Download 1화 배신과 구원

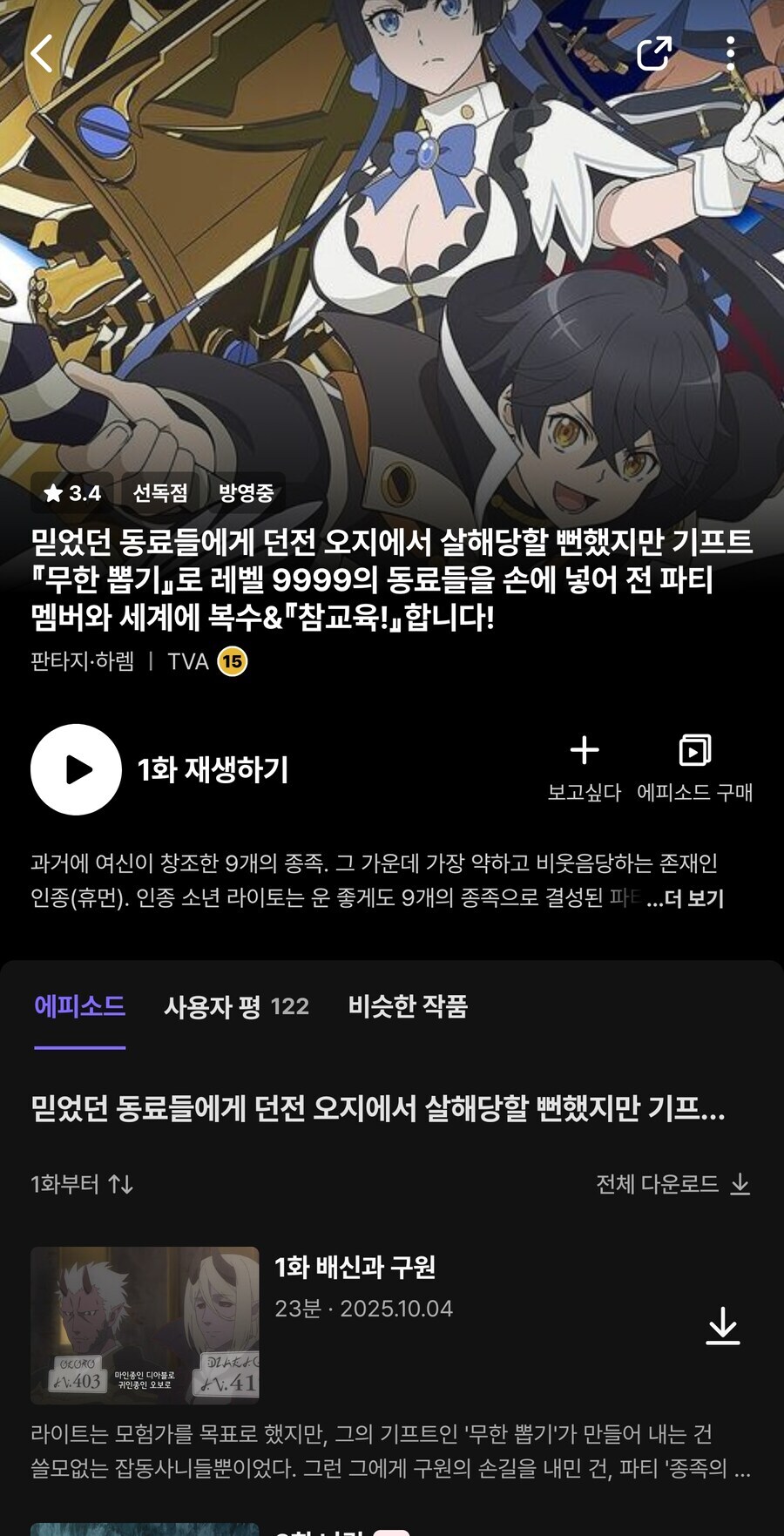click(722, 1326)
